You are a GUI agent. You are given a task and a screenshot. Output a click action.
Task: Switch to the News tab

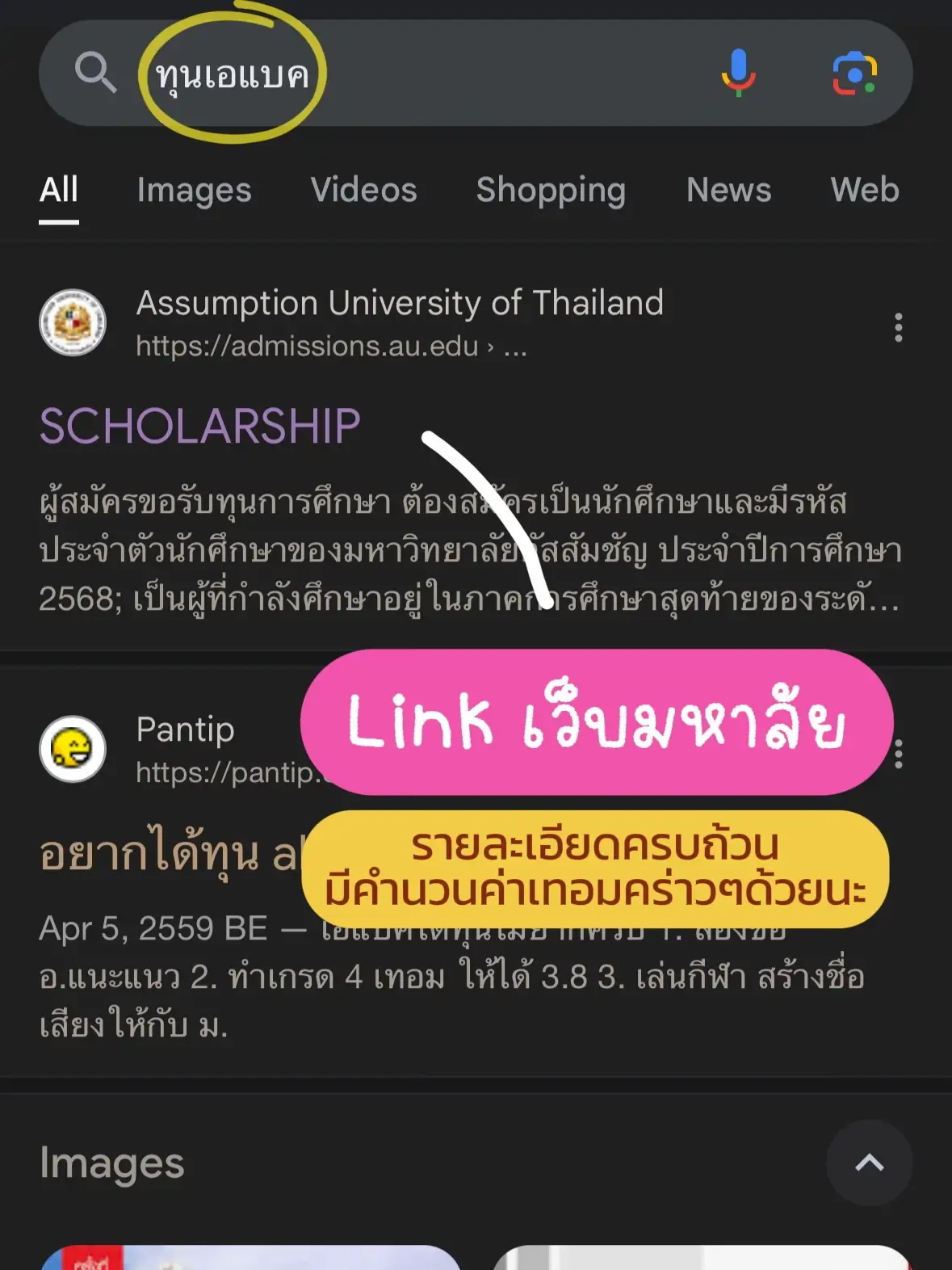pyautogui.click(x=728, y=191)
